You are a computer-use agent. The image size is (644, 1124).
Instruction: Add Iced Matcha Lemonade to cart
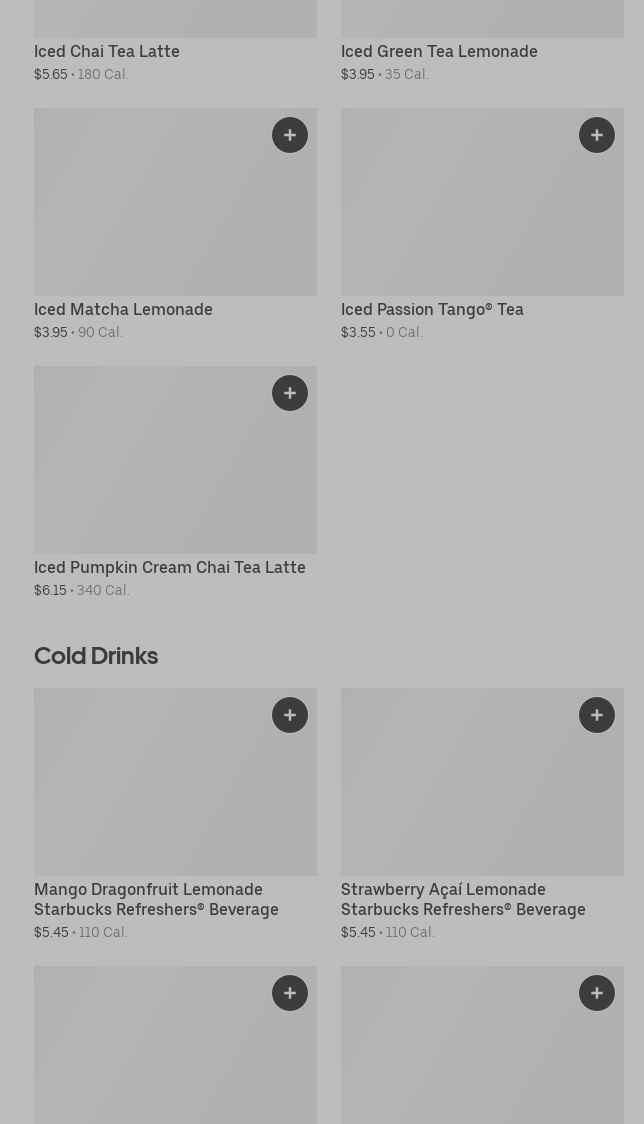tap(290, 135)
